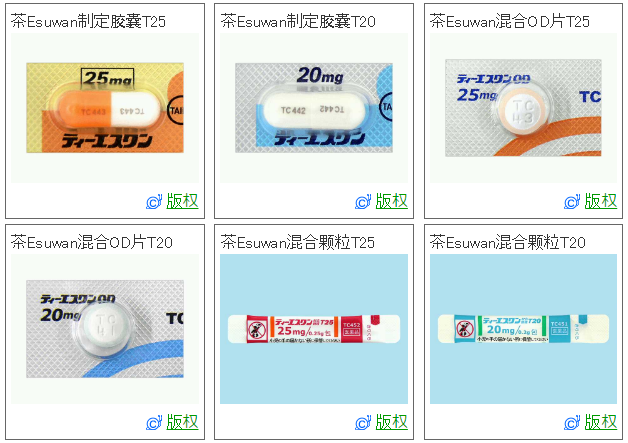Open 版权 link under 茶Esuwan混合OD片T25
The width and height of the screenshot is (628, 443).
600,201
